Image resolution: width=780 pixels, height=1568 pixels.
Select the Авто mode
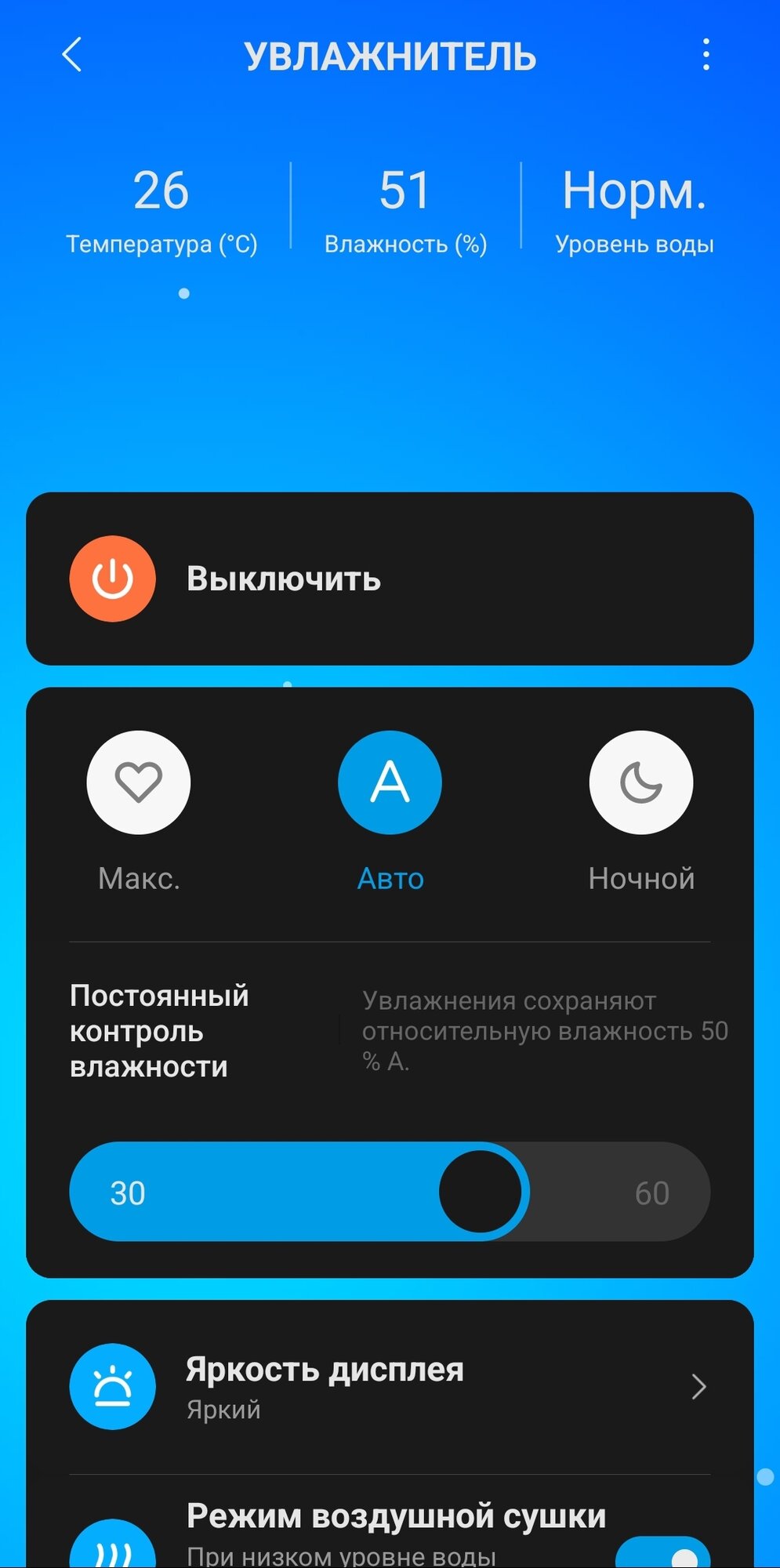pos(390,782)
